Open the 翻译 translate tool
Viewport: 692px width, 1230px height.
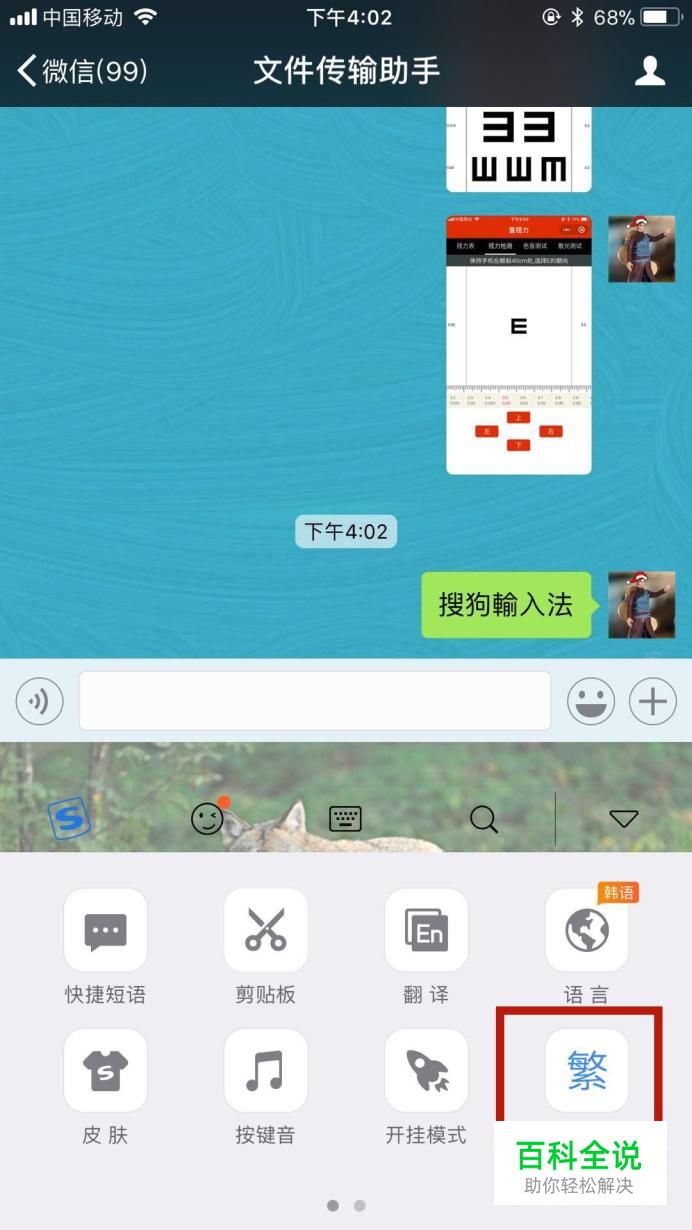click(x=426, y=931)
